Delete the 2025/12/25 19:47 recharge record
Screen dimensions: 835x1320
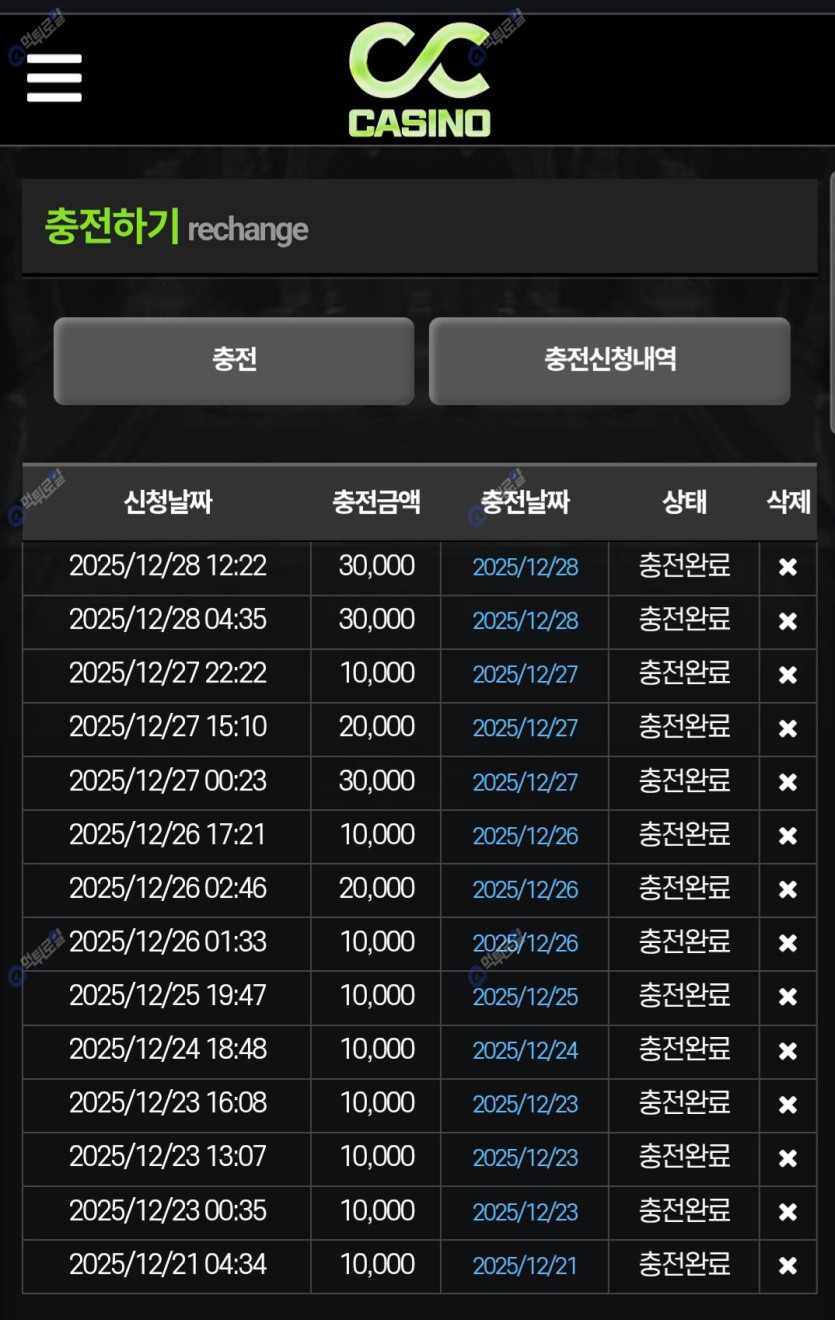[788, 997]
